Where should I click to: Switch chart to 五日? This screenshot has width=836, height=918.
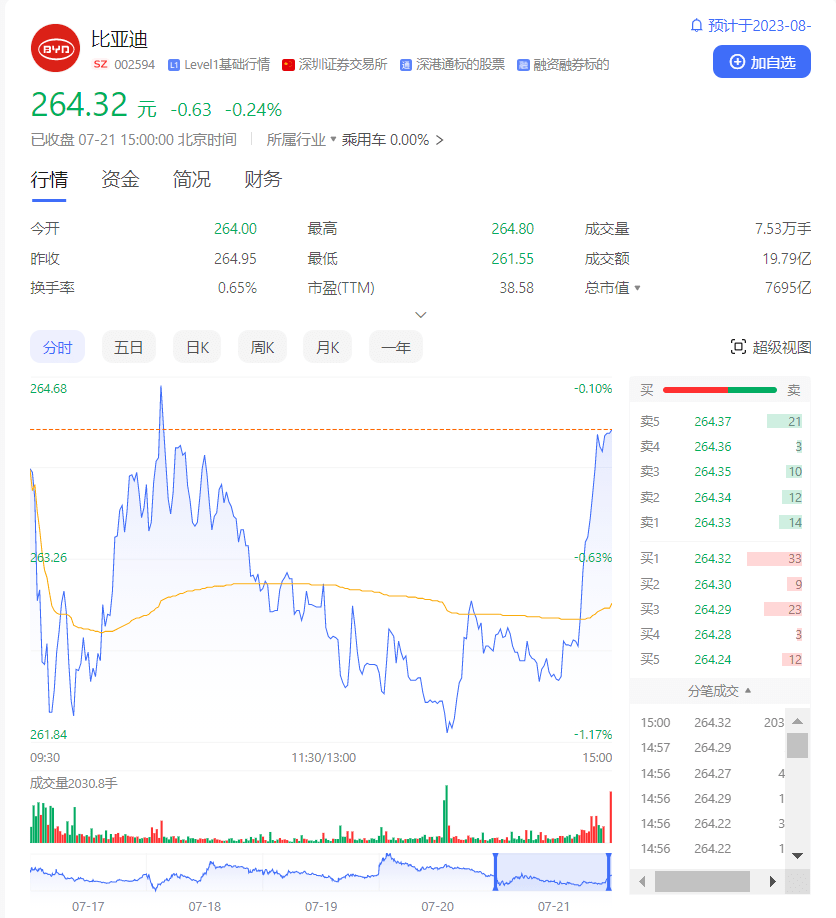pyautogui.click(x=128, y=348)
